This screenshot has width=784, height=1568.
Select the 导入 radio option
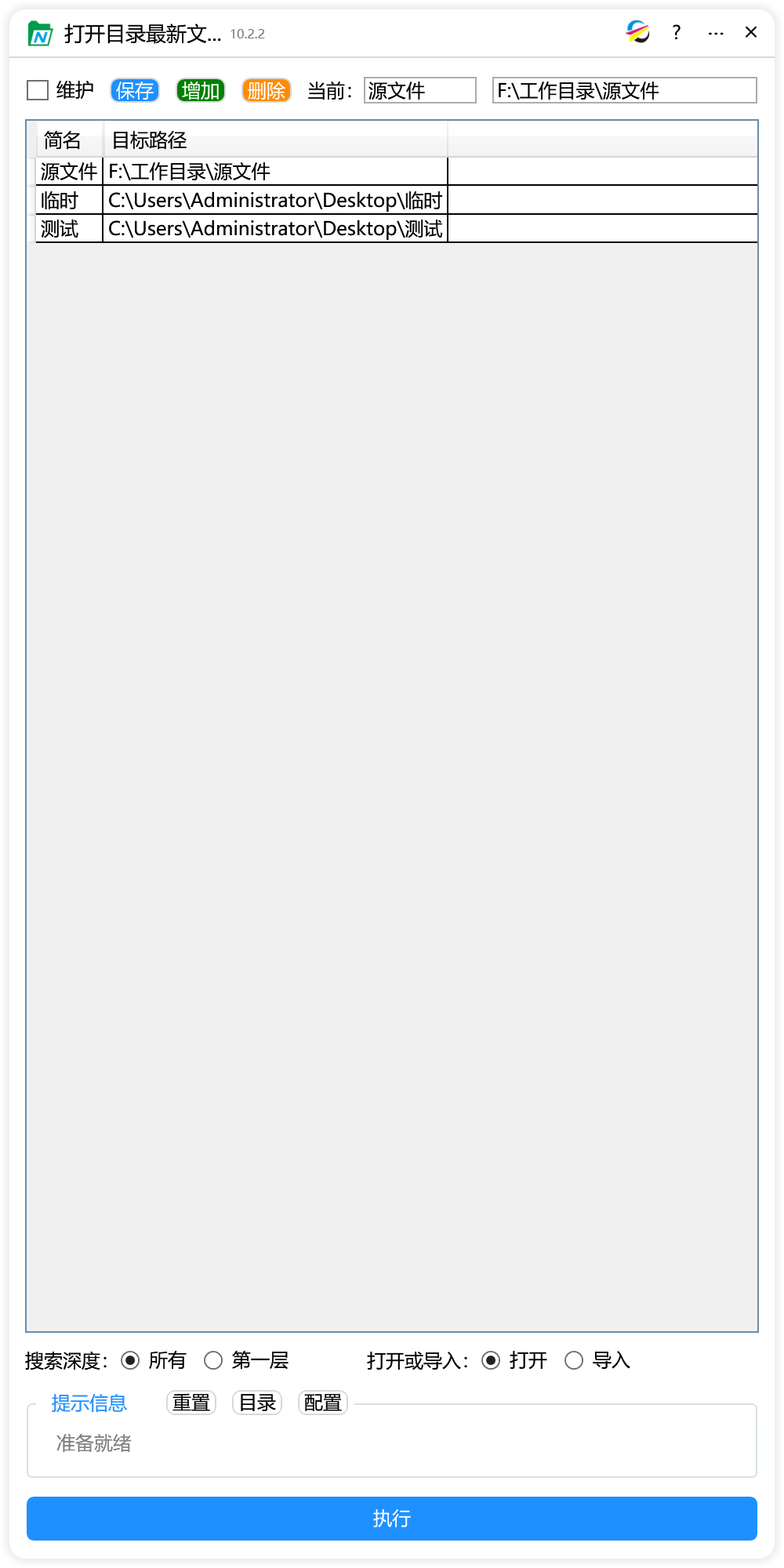coord(574,1360)
